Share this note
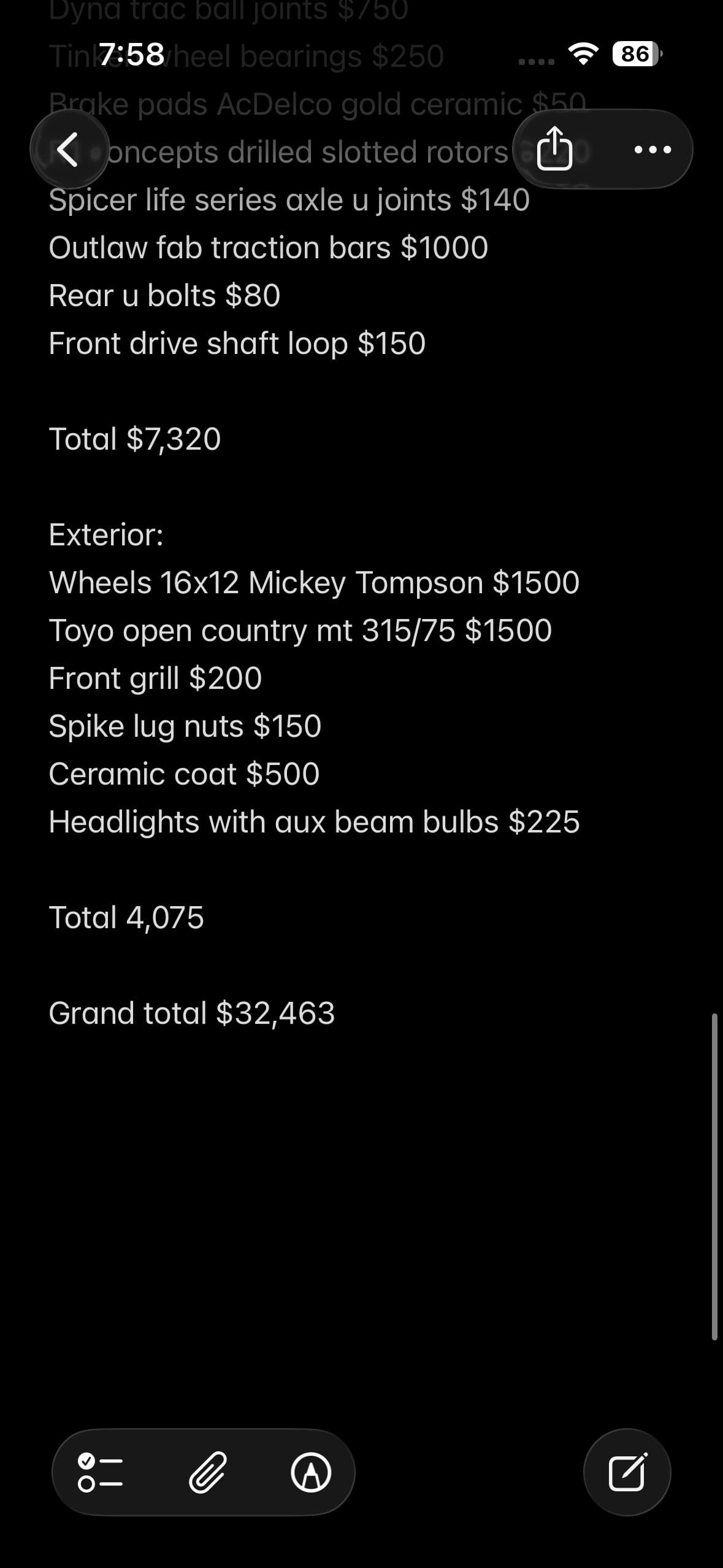The image size is (723, 1568). (554, 148)
